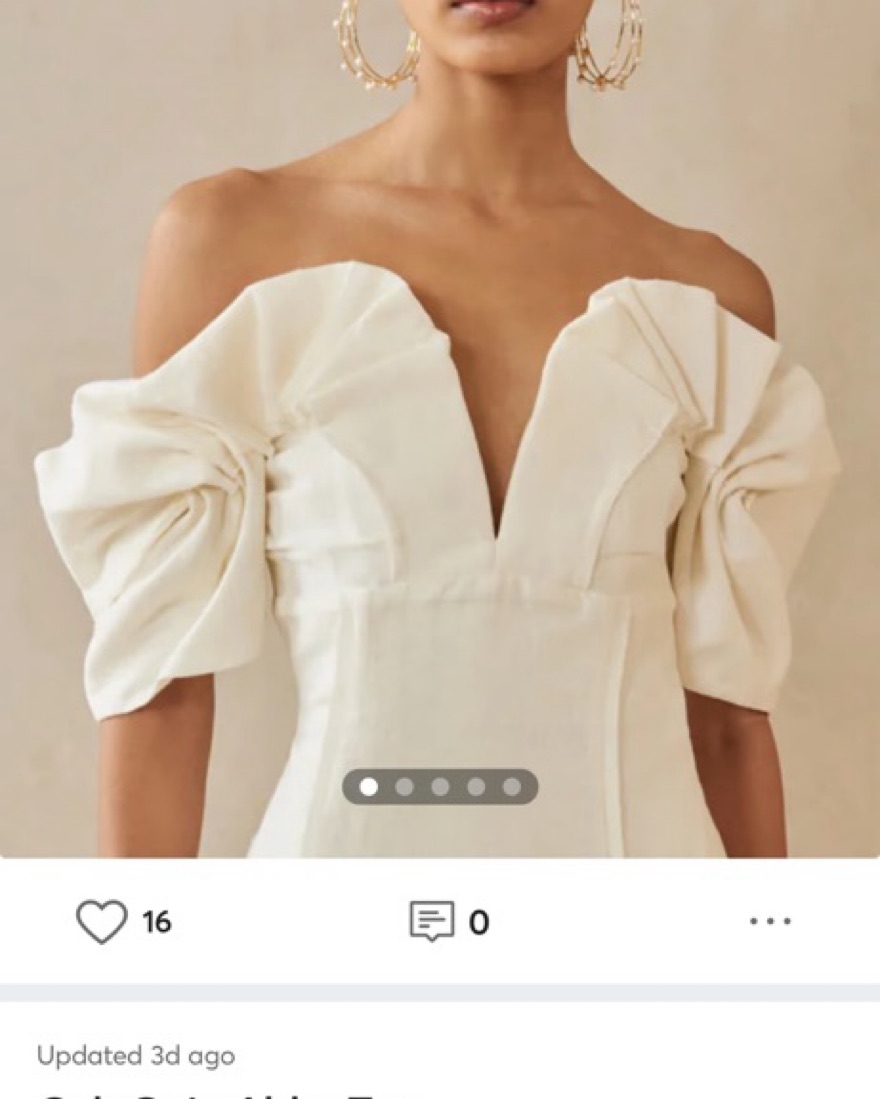Like this listing with the heart icon

pos(102,921)
